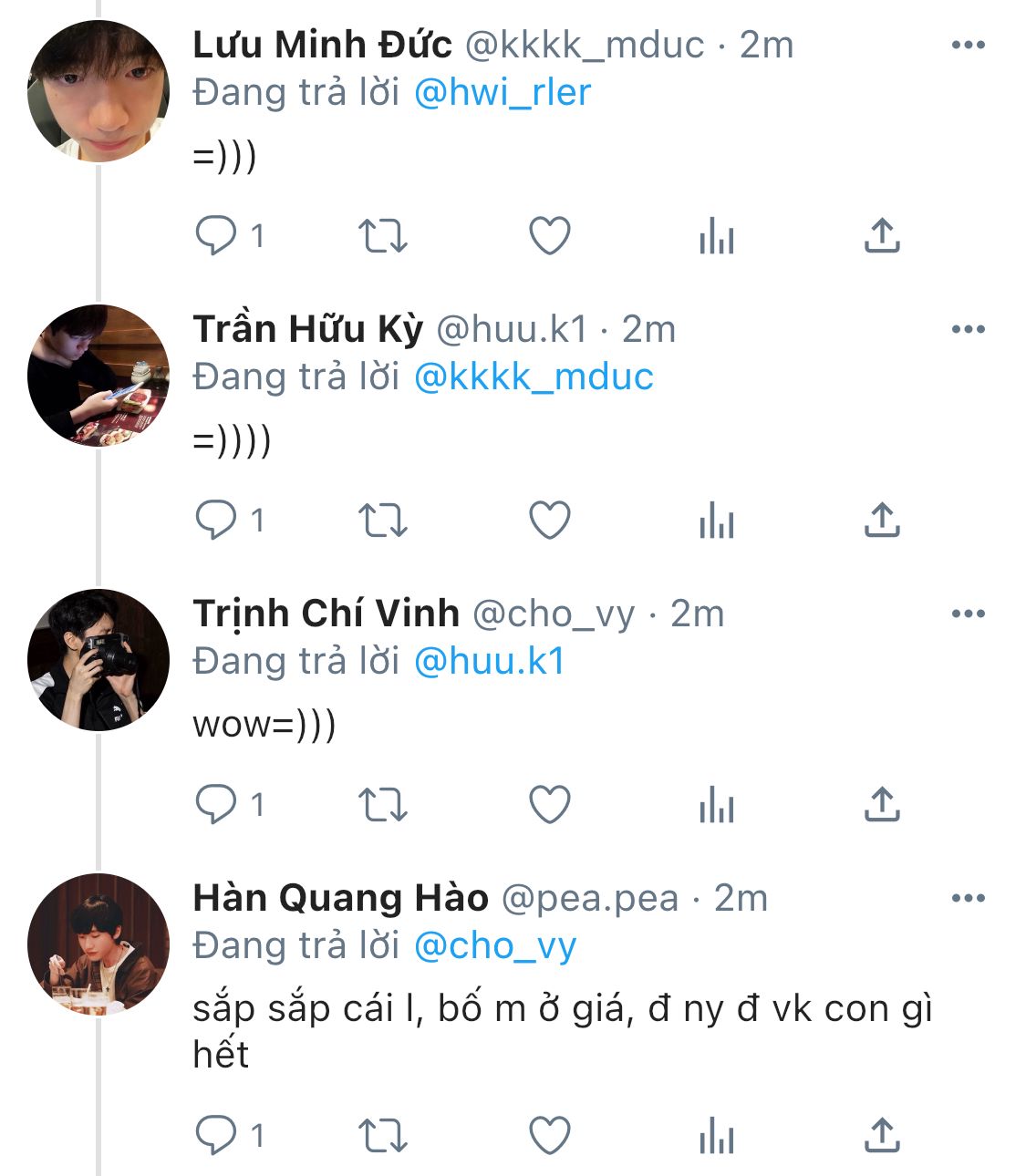Reply to Trần Hữu Kỳ's tweet
Screen dimensions: 1026x1176
(x=216, y=521)
